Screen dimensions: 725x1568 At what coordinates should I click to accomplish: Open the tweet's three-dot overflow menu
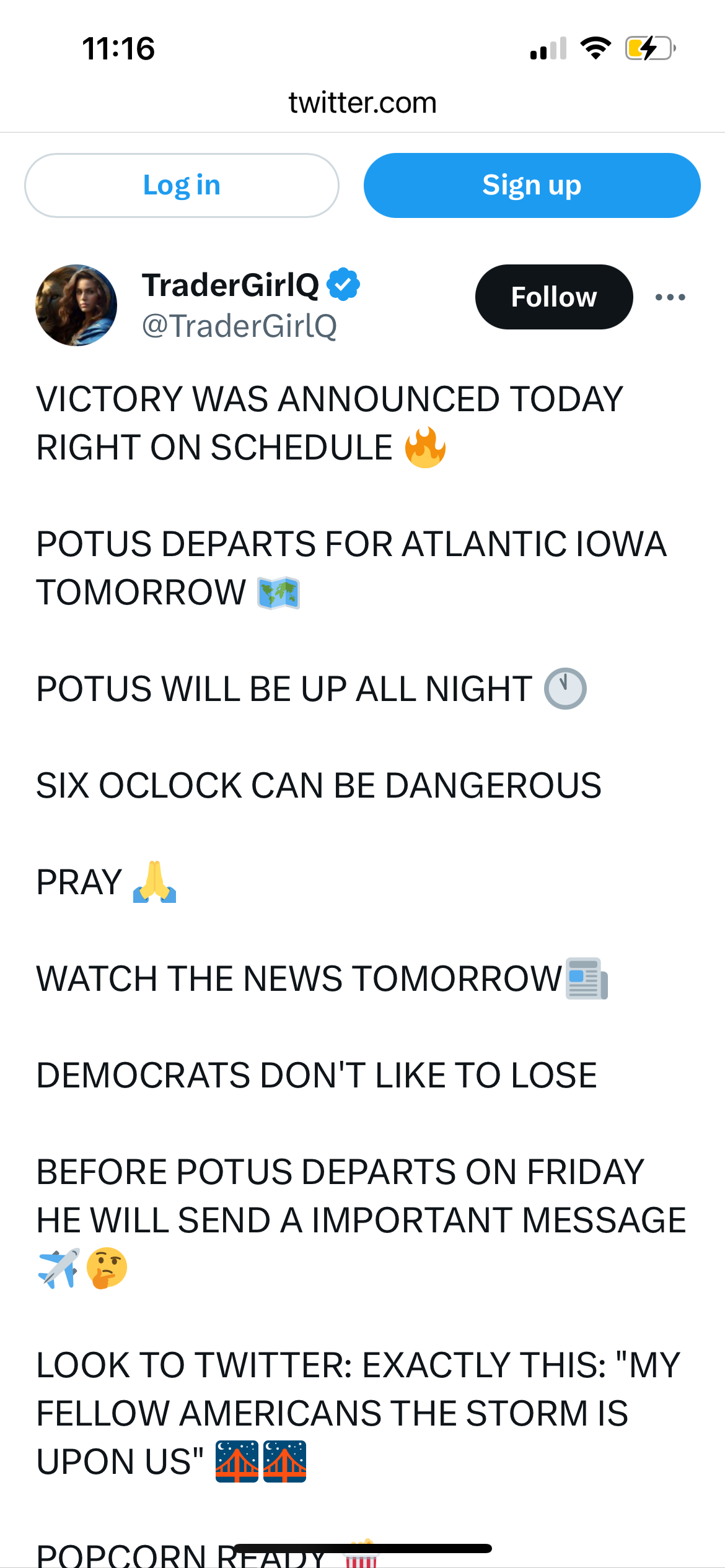pyautogui.click(x=670, y=297)
